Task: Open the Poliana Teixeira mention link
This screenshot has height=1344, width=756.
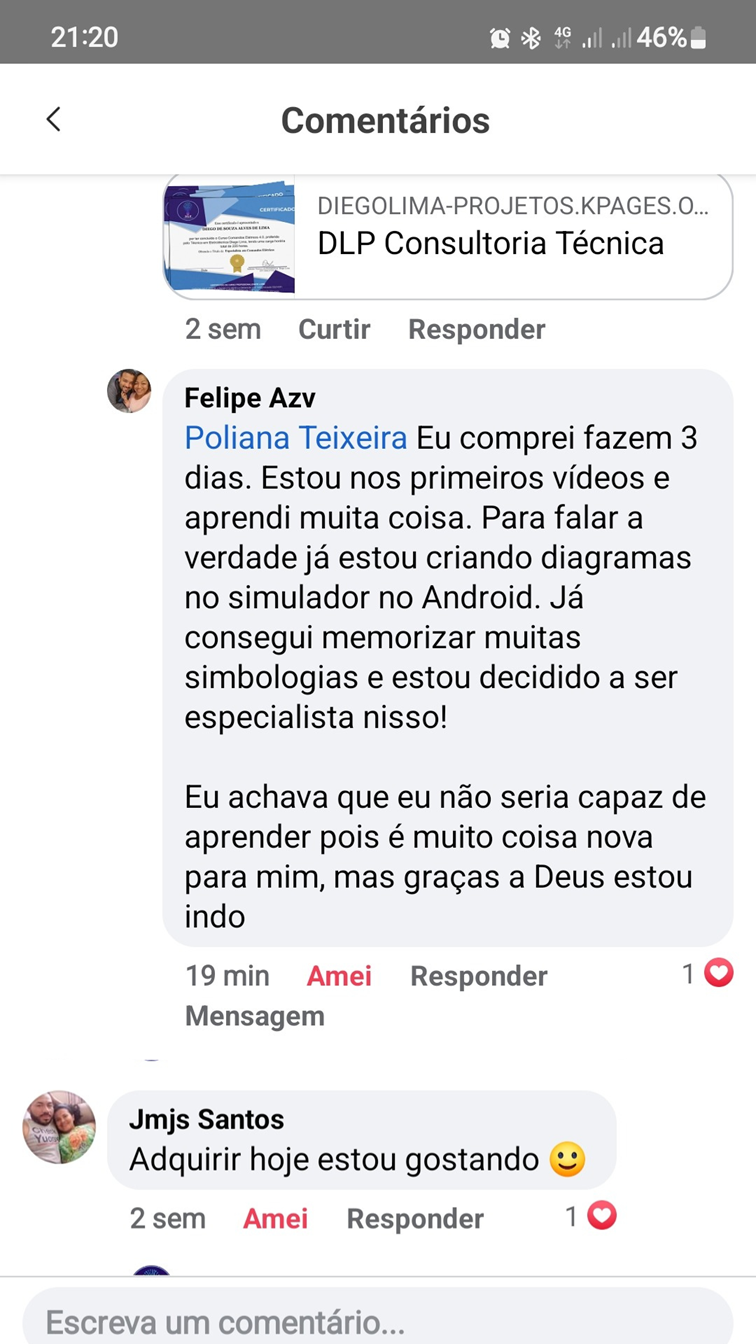Action: pos(296,438)
